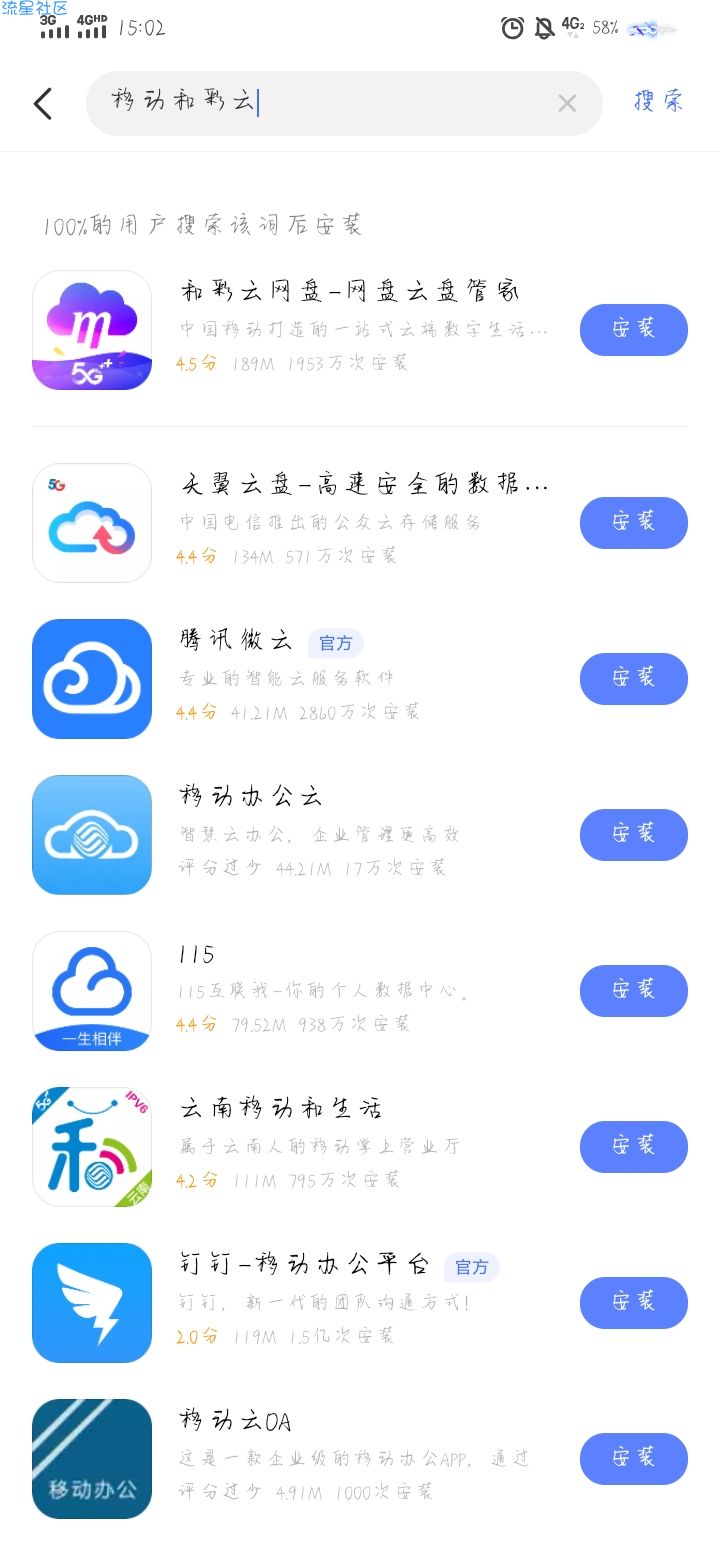Screen dimensions: 720x1544
Task: Install the 115 app
Action: [634, 991]
